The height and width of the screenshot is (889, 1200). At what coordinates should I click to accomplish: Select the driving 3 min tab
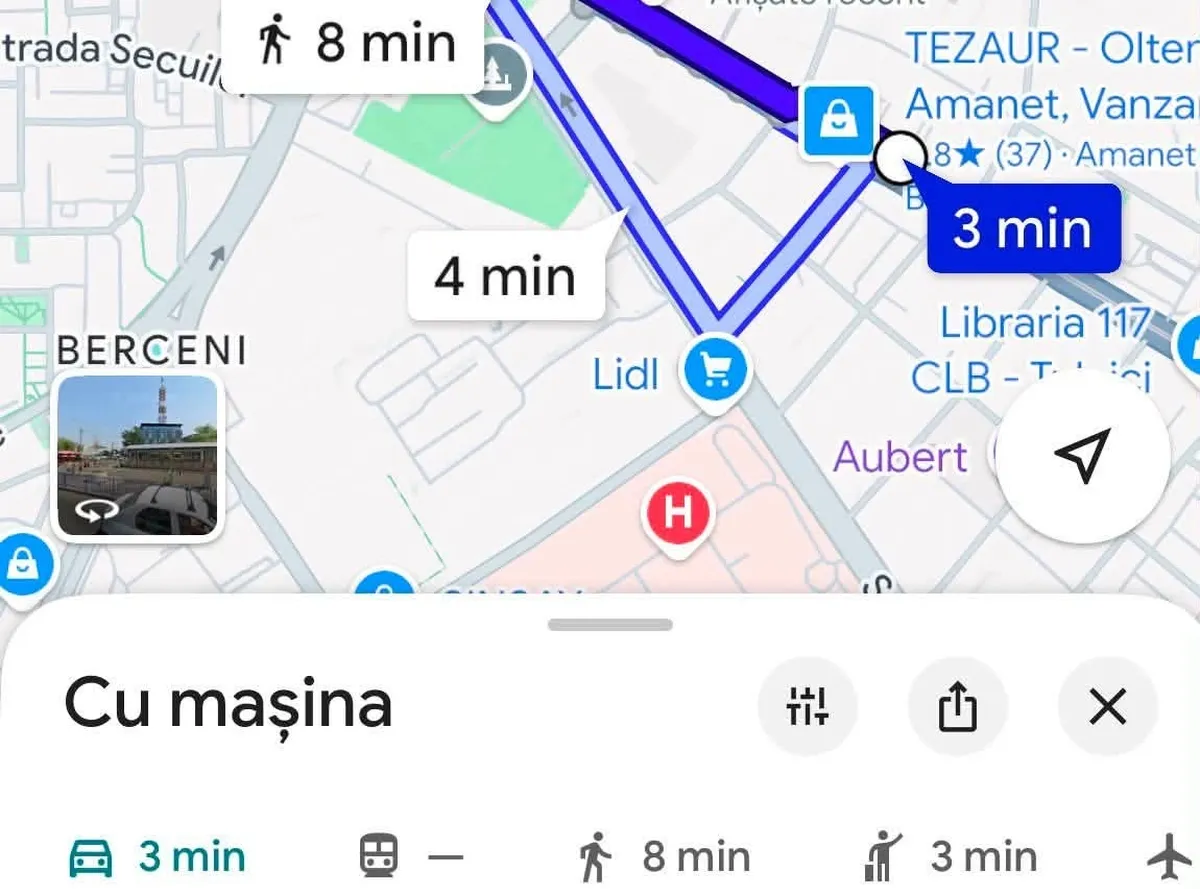point(157,857)
